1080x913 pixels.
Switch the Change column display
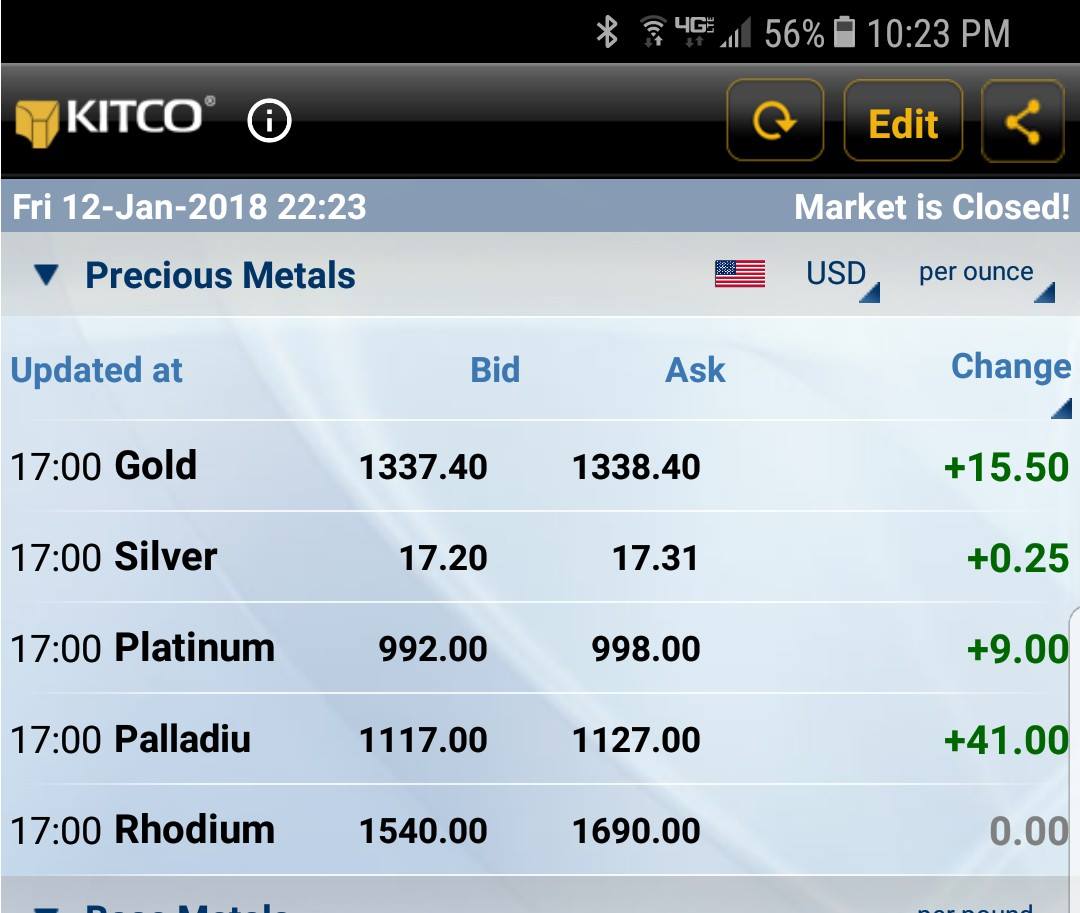(x=1012, y=380)
